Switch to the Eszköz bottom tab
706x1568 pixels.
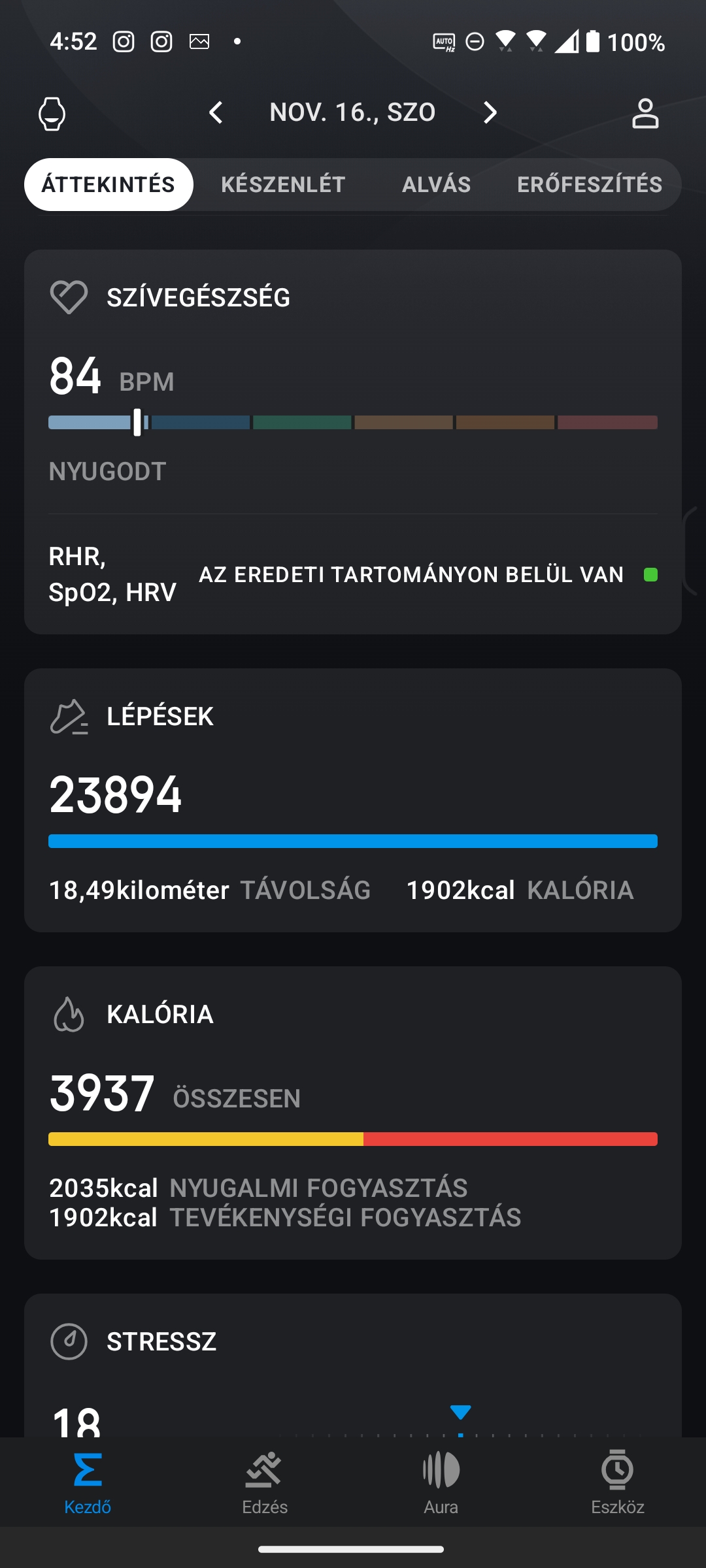tap(618, 1482)
